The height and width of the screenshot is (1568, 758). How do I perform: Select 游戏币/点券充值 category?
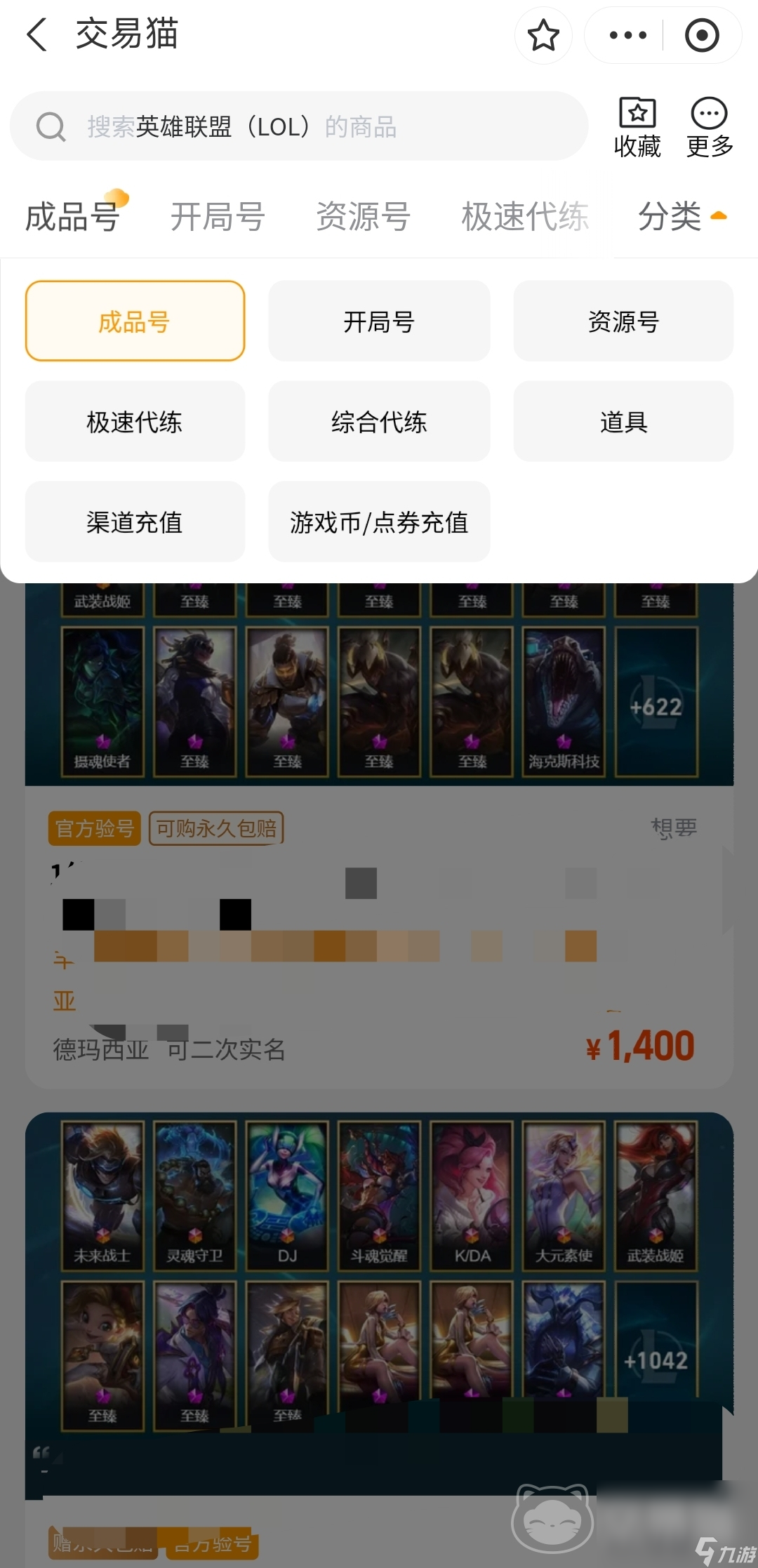click(x=379, y=522)
